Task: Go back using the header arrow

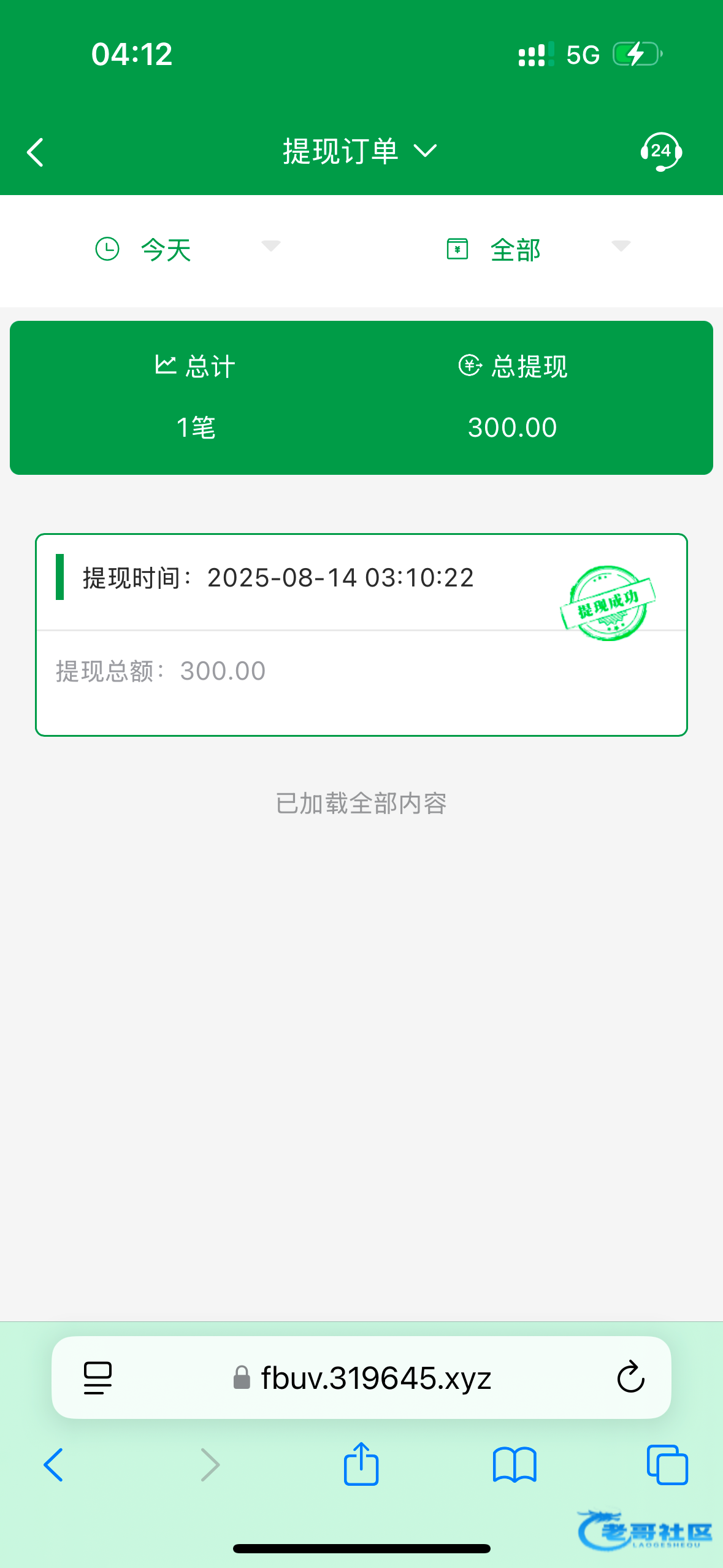Action: 36,152
